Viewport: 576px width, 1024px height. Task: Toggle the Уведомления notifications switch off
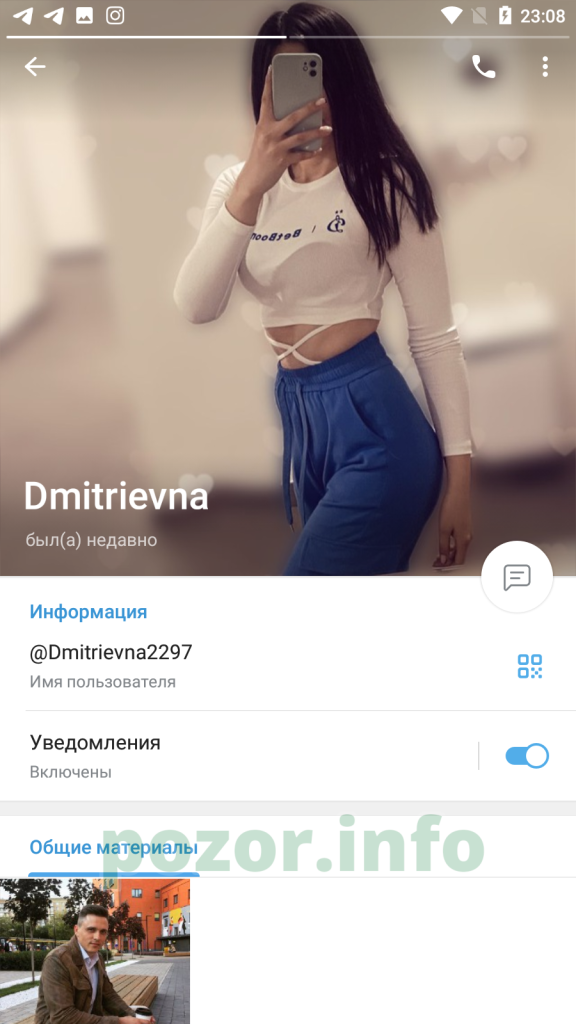click(x=527, y=756)
